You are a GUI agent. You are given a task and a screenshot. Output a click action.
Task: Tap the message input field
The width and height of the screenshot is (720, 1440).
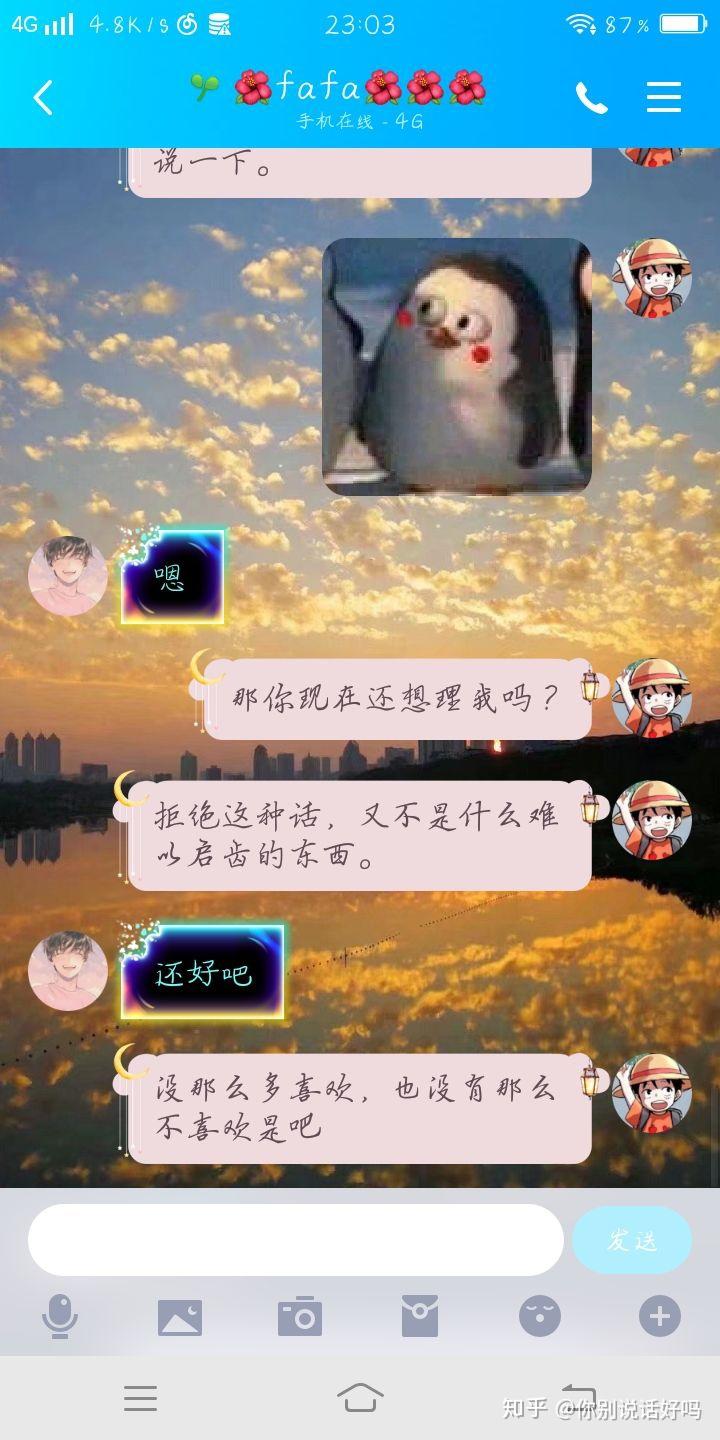295,1240
